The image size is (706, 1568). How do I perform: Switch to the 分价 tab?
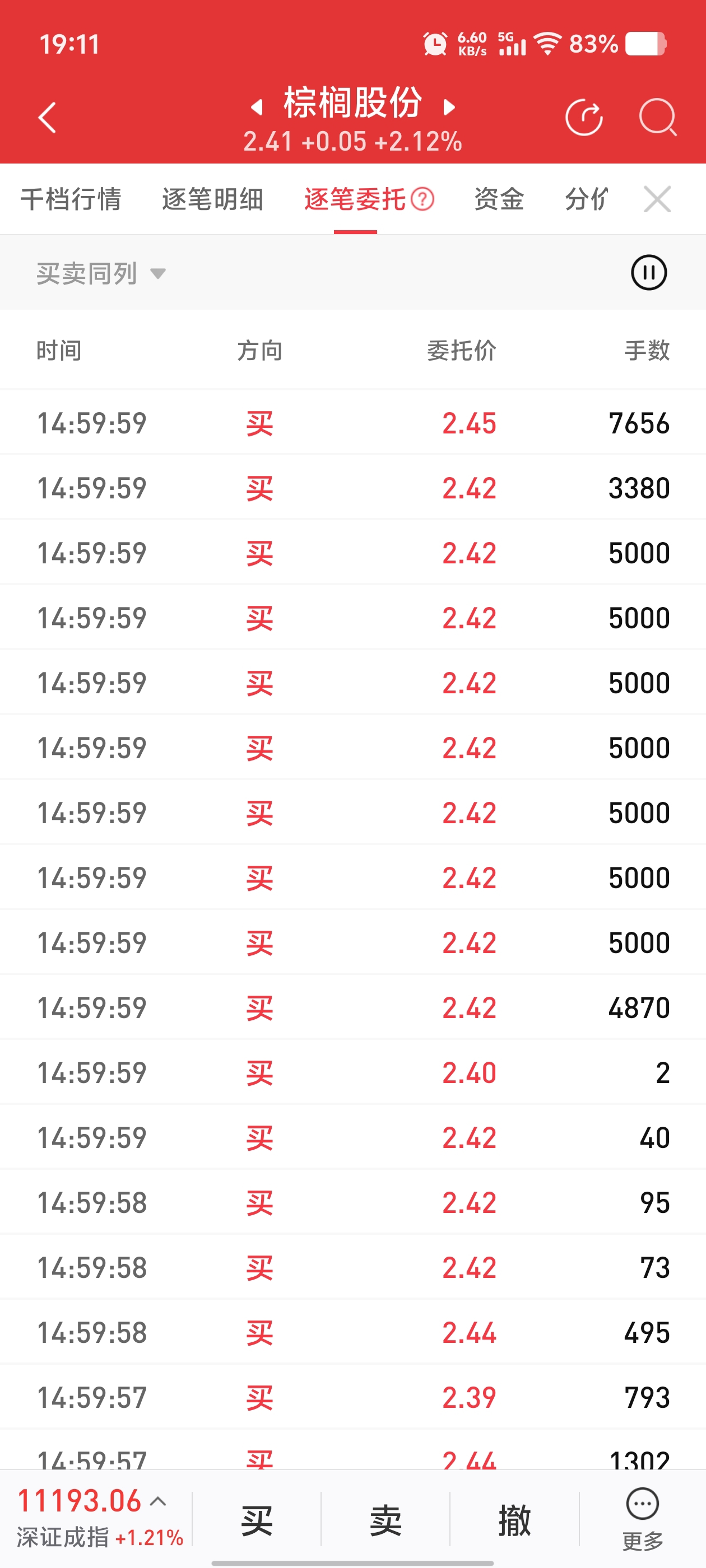[x=586, y=200]
